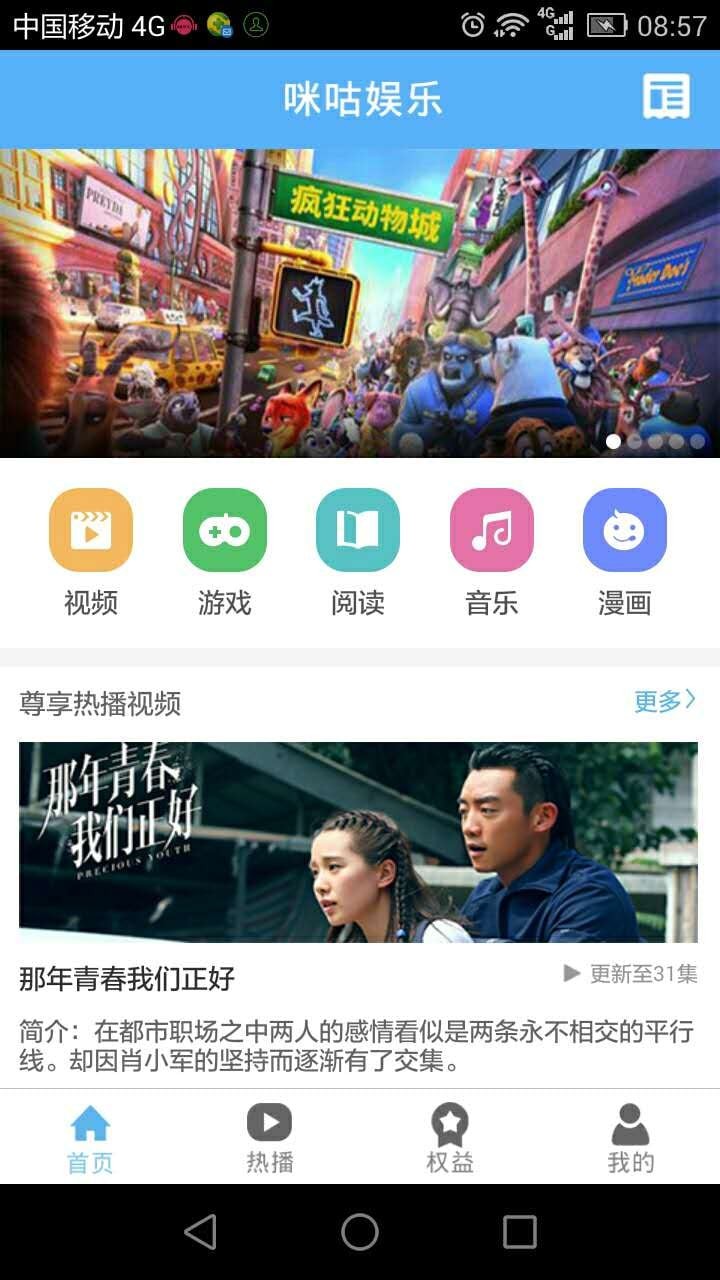Tap the banner page indicator dots

(655, 441)
